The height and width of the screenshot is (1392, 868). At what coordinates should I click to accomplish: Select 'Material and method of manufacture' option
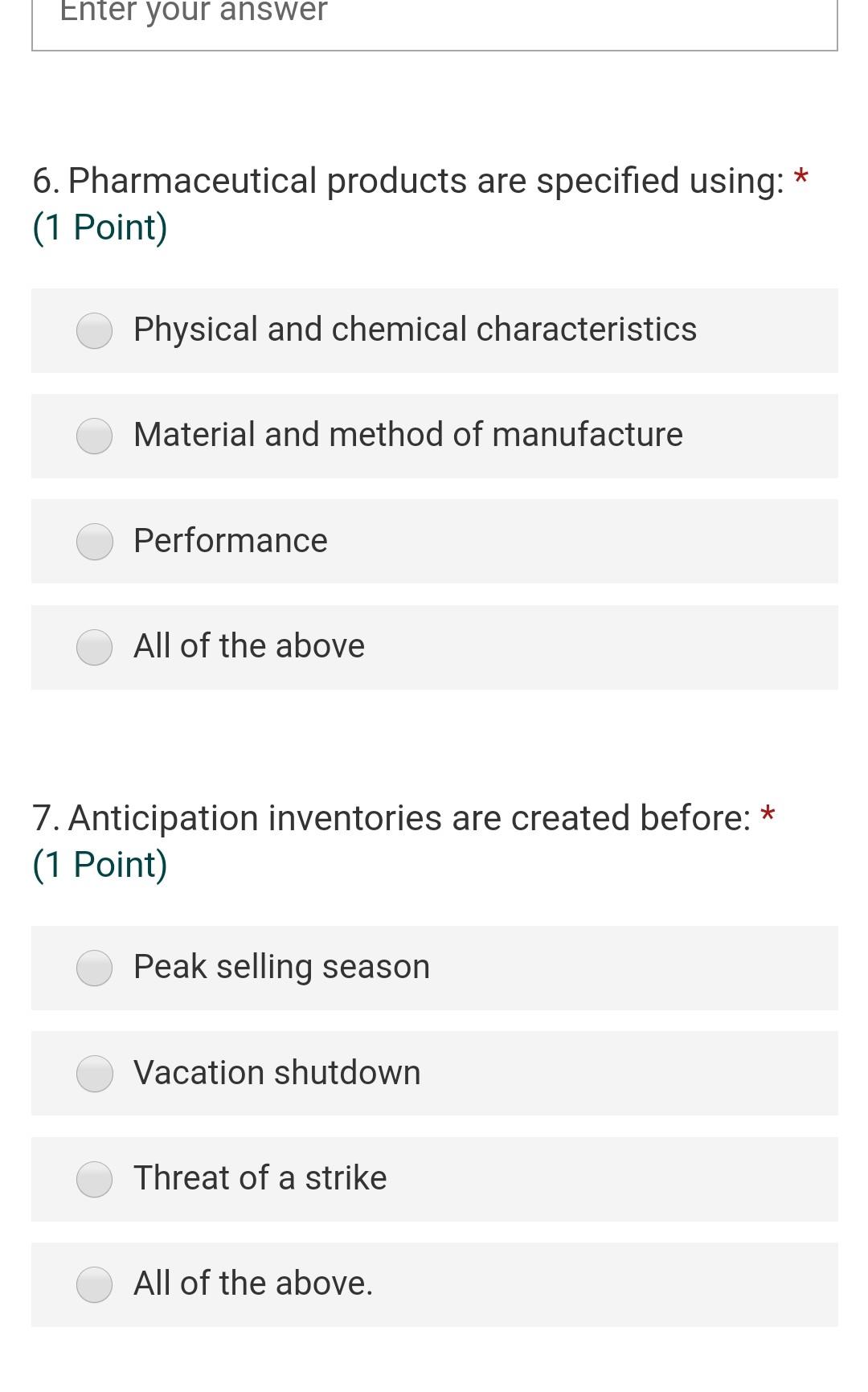click(x=94, y=436)
